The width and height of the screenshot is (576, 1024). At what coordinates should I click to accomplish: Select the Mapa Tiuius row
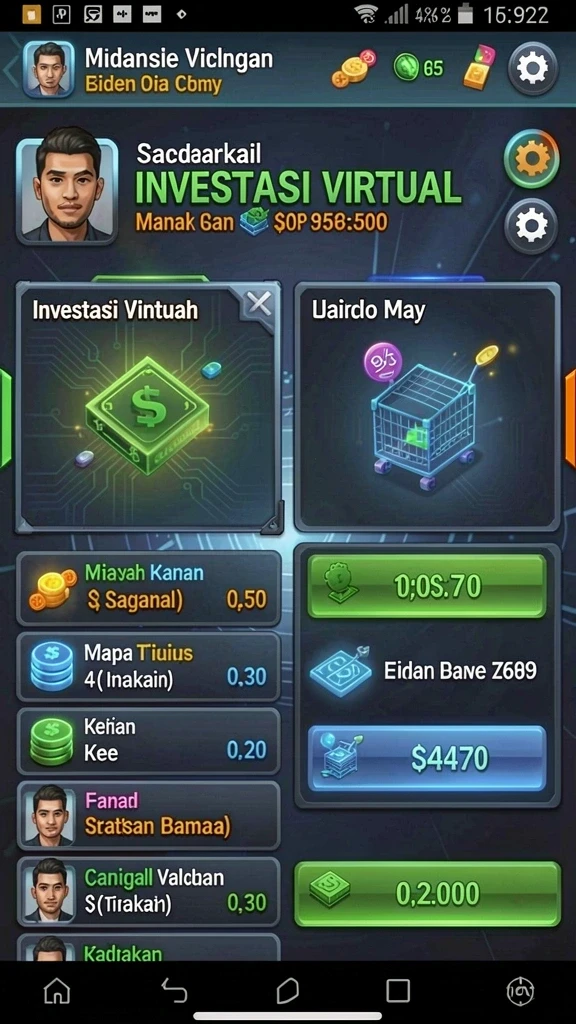(149, 667)
